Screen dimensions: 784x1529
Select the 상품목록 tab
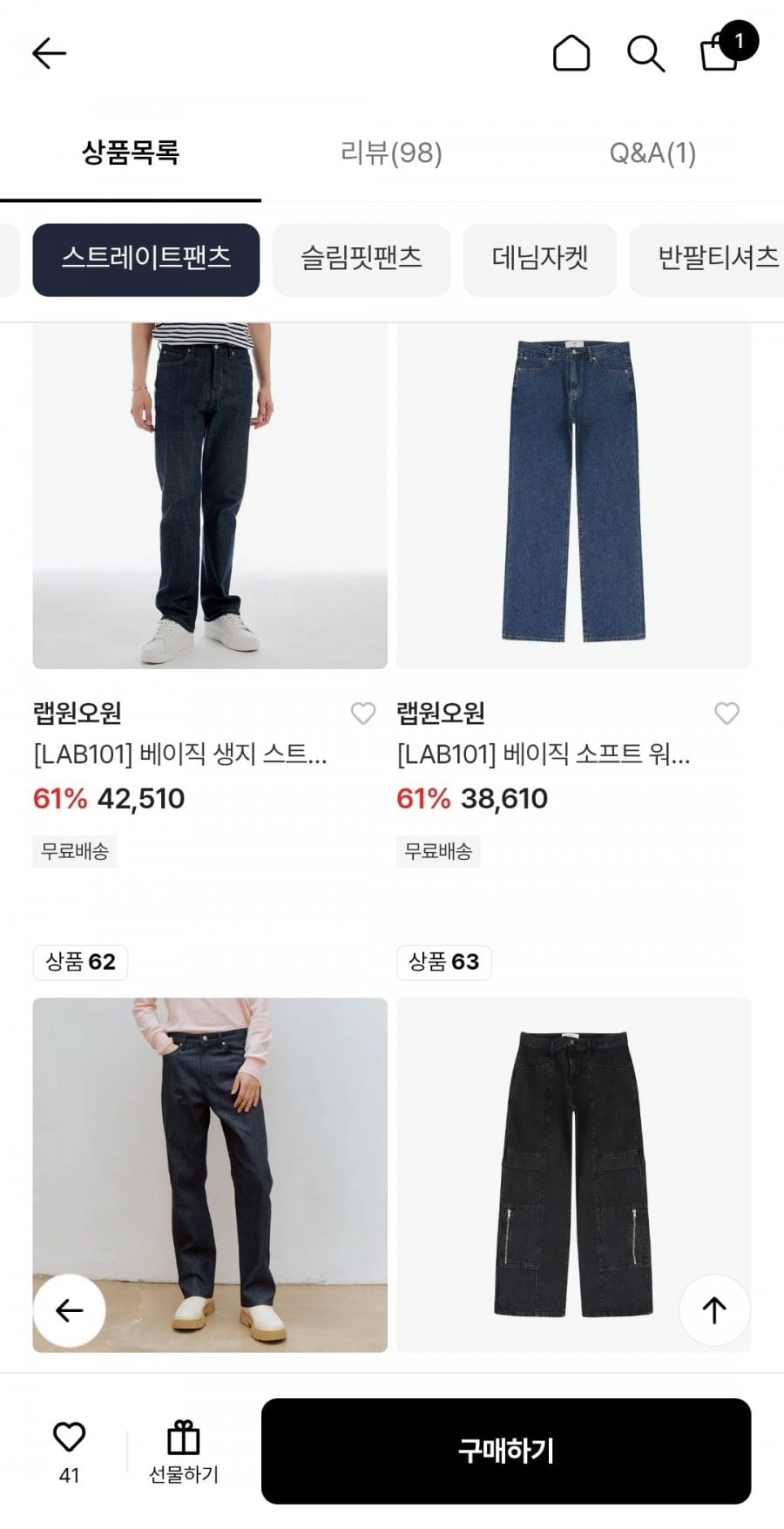pos(131,153)
